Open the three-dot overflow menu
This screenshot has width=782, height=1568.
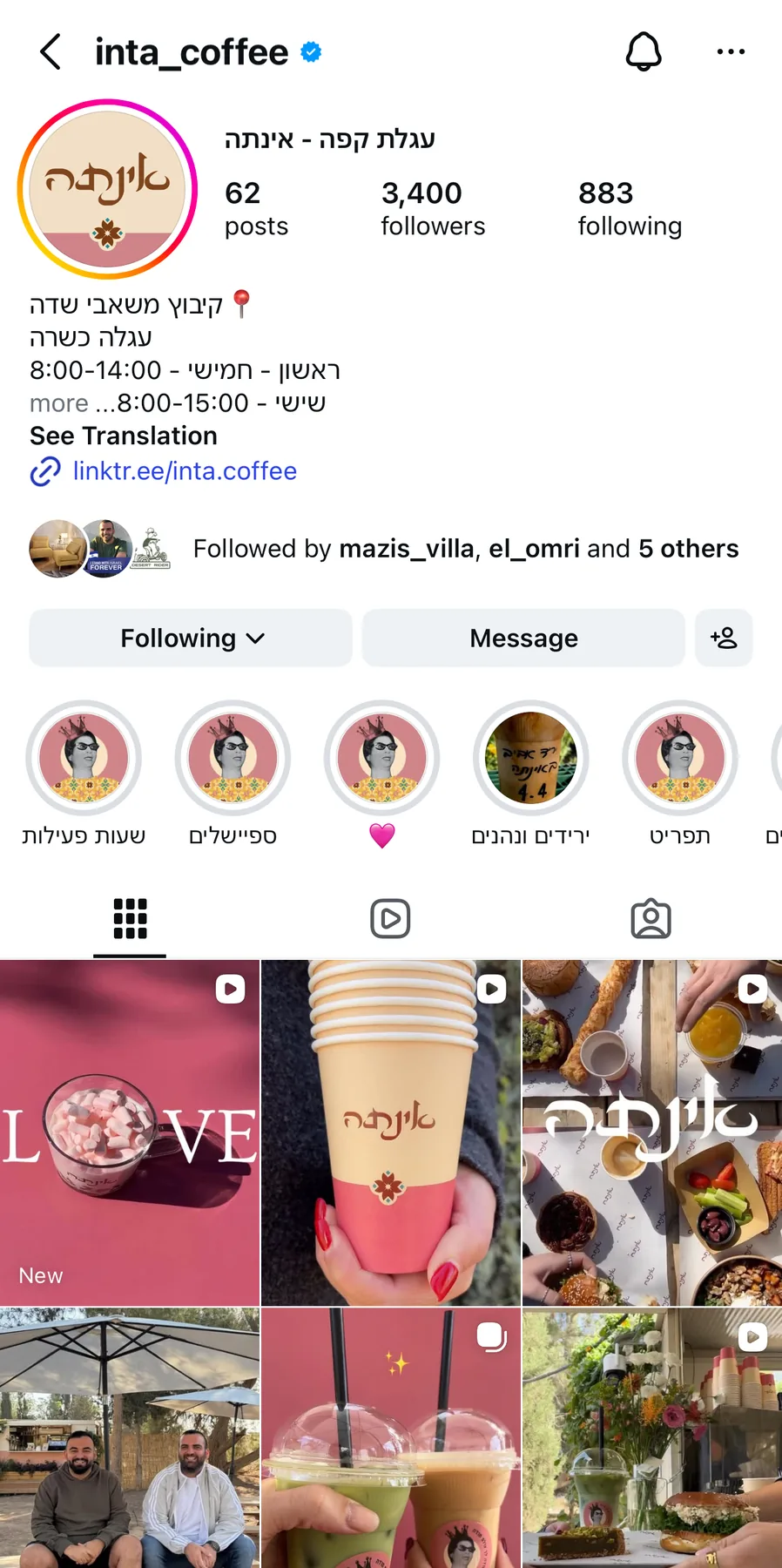(731, 52)
